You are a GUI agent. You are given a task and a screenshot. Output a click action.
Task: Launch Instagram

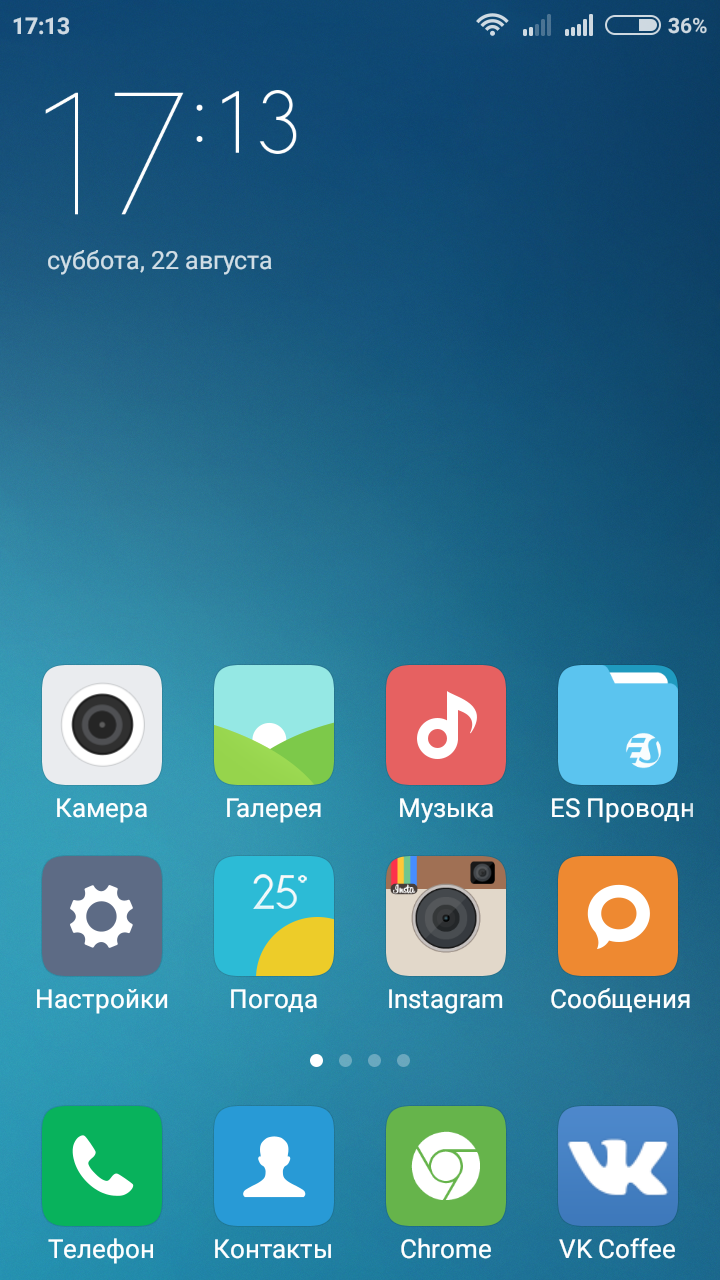[446, 915]
